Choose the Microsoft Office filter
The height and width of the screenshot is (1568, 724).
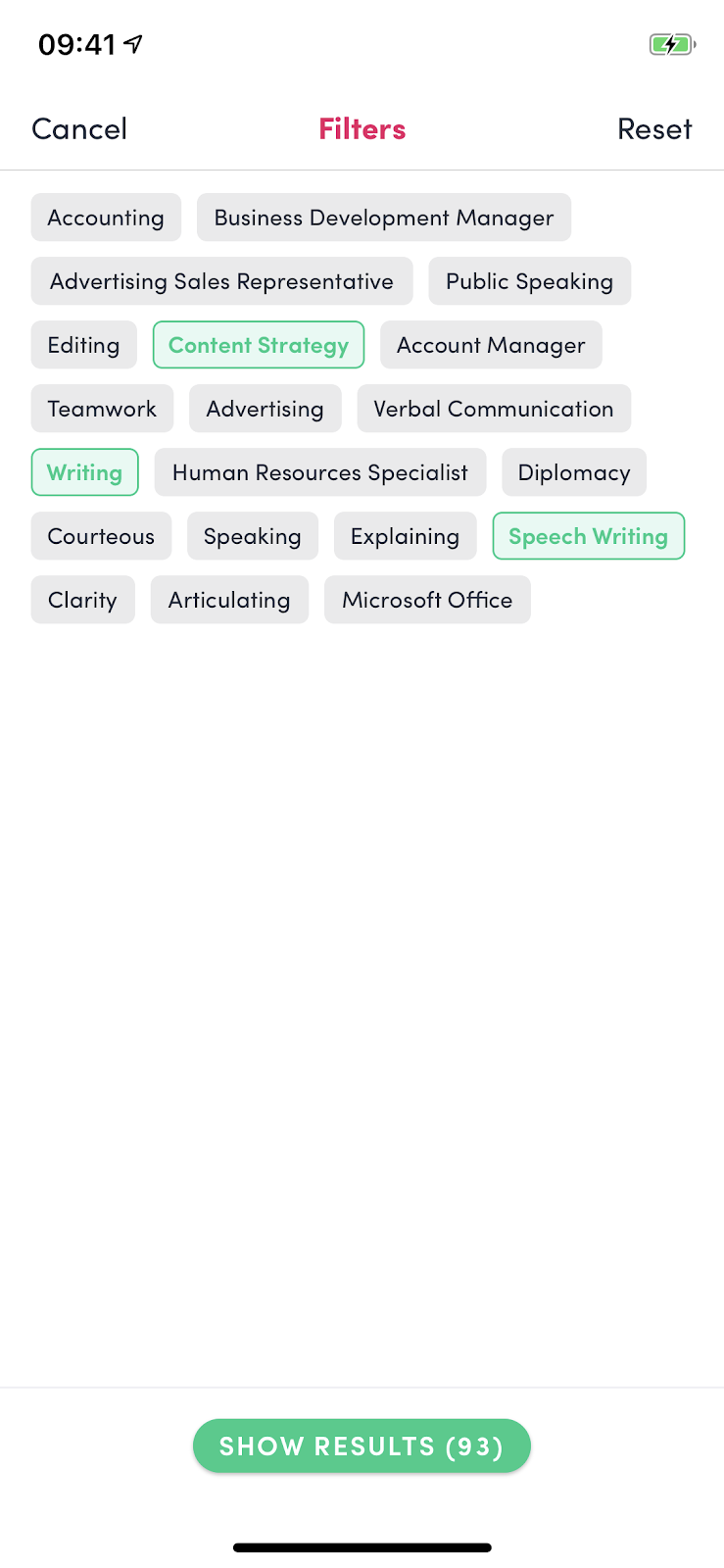coord(427,600)
